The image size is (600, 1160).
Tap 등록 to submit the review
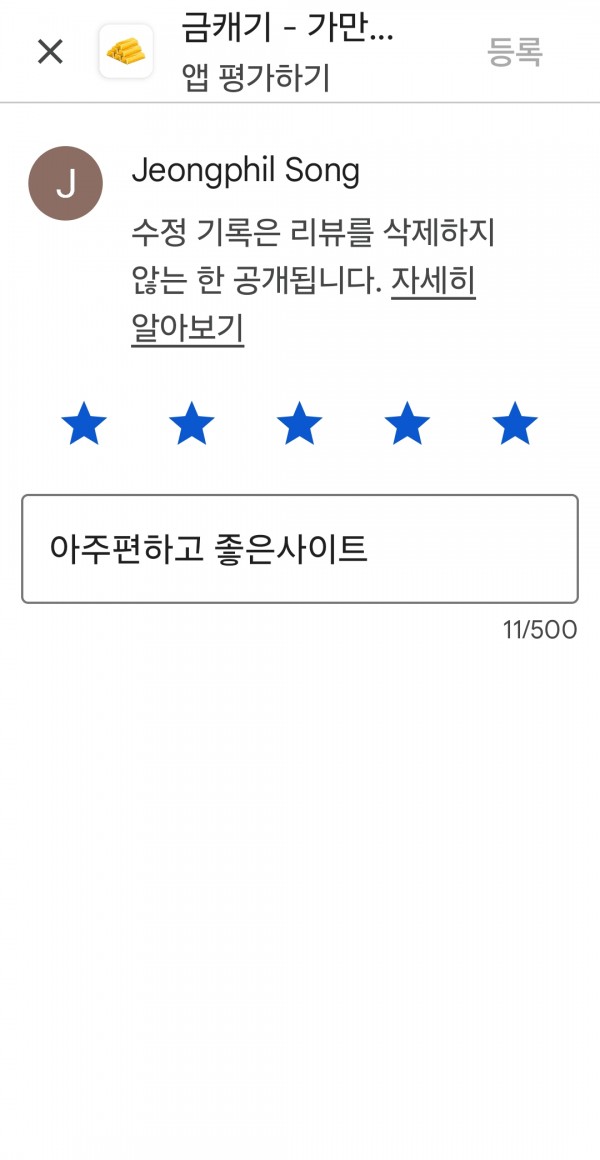tap(515, 52)
